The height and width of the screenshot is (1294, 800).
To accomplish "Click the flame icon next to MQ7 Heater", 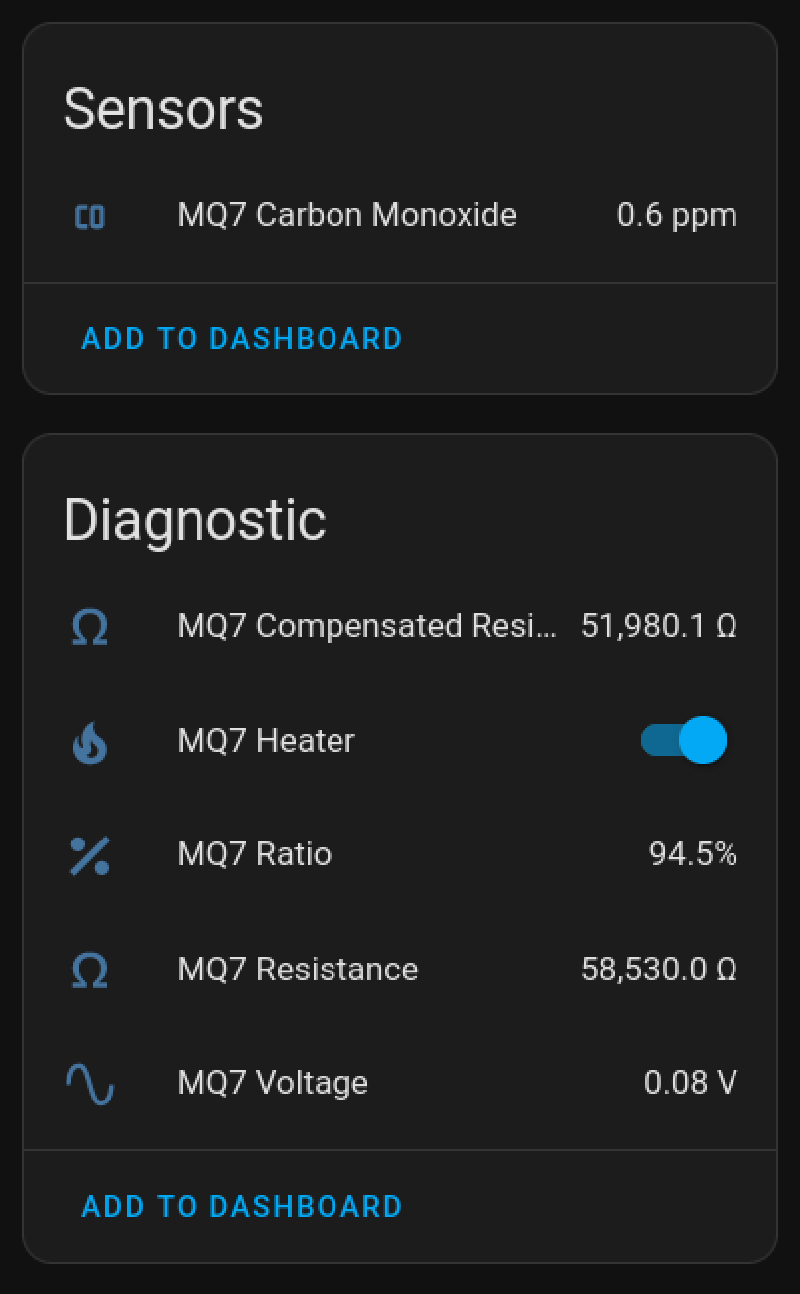I will pos(89,740).
